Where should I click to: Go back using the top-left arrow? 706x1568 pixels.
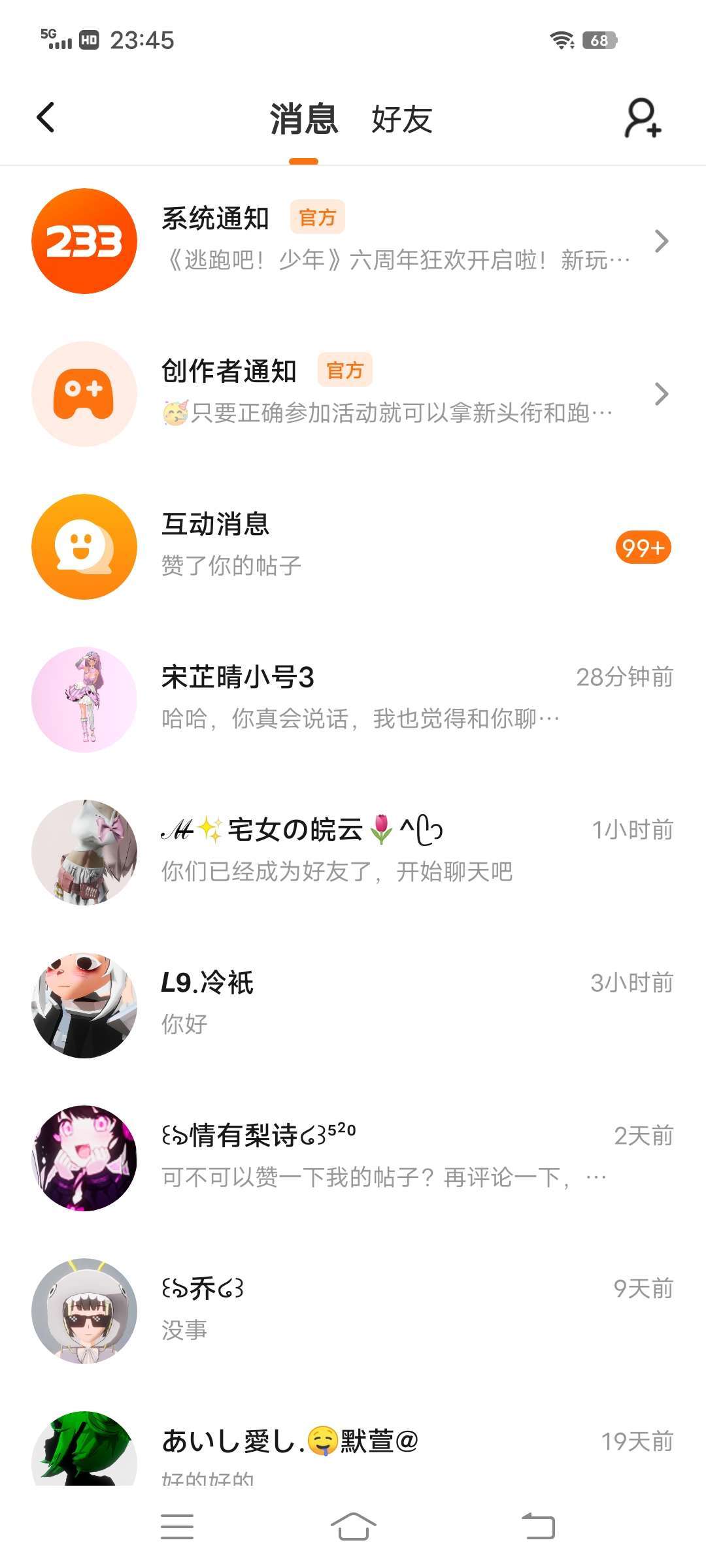pyautogui.click(x=45, y=118)
